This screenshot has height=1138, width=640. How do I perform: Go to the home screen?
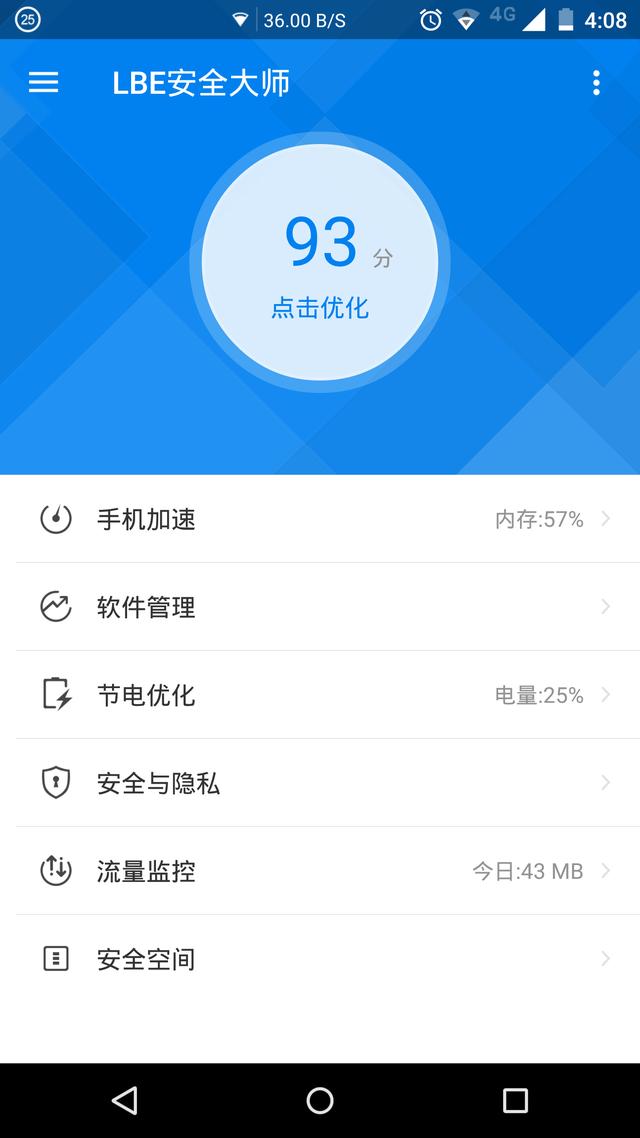(x=320, y=1100)
